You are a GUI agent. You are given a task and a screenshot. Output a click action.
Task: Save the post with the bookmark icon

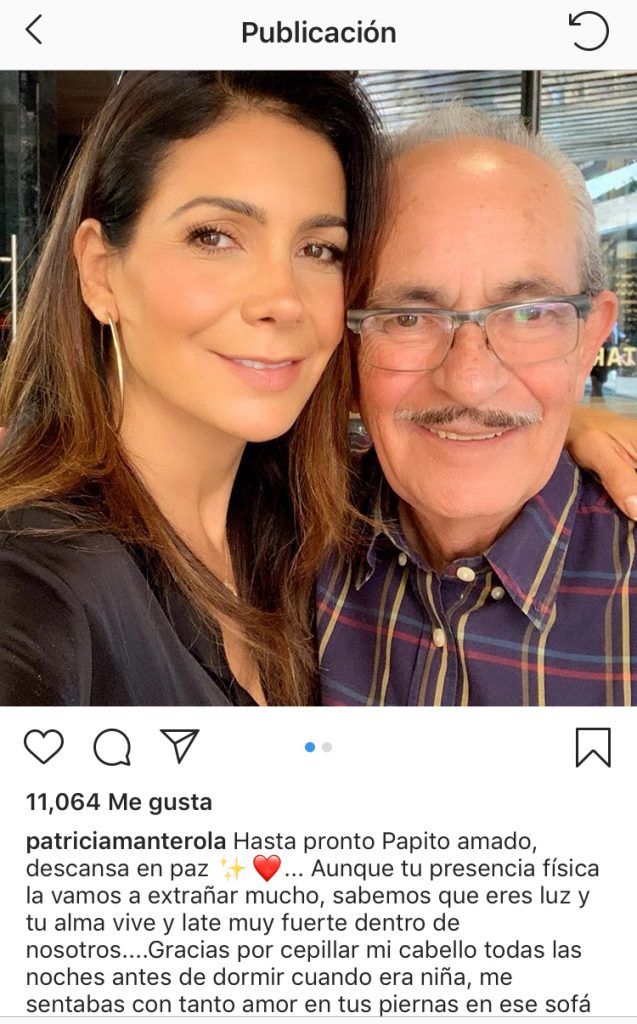(x=593, y=747)
